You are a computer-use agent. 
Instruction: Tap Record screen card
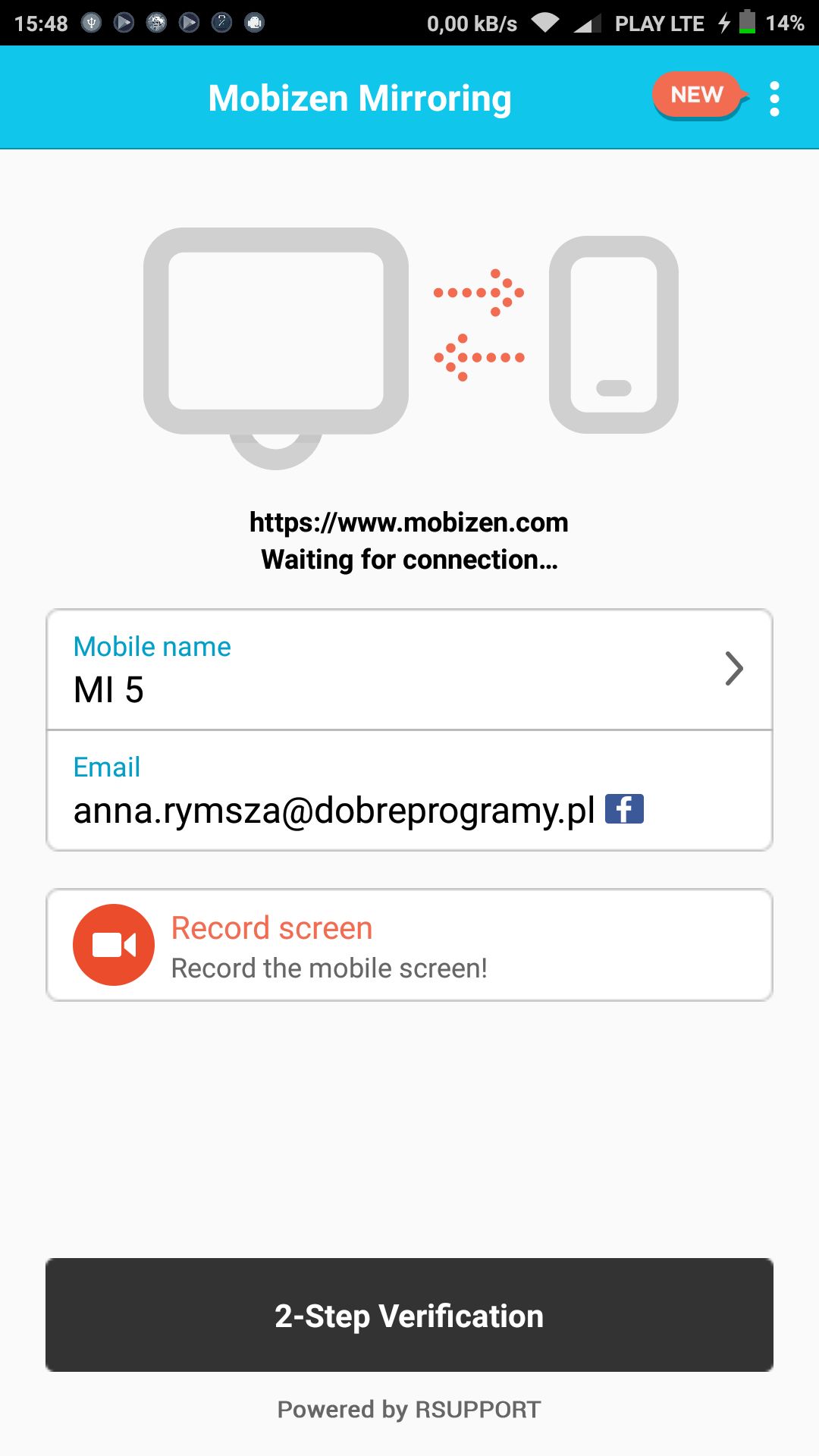[409, 945]
